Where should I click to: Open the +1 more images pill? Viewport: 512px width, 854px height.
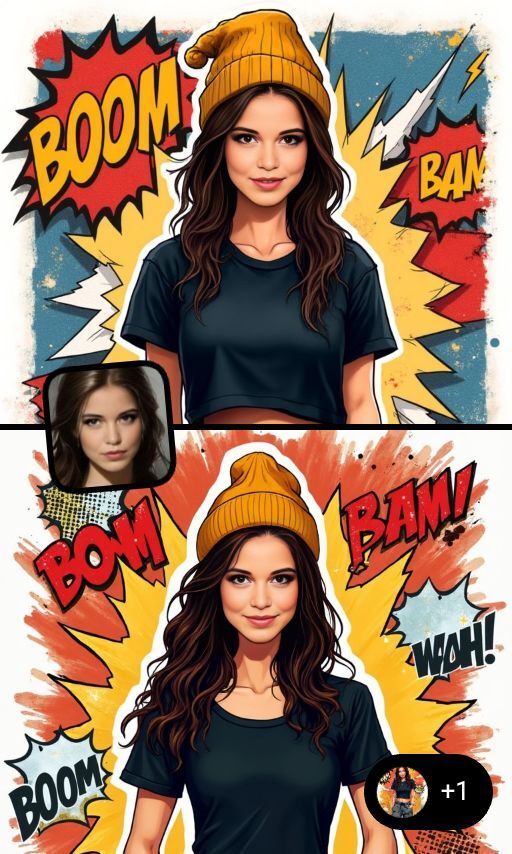coord(428,791)
